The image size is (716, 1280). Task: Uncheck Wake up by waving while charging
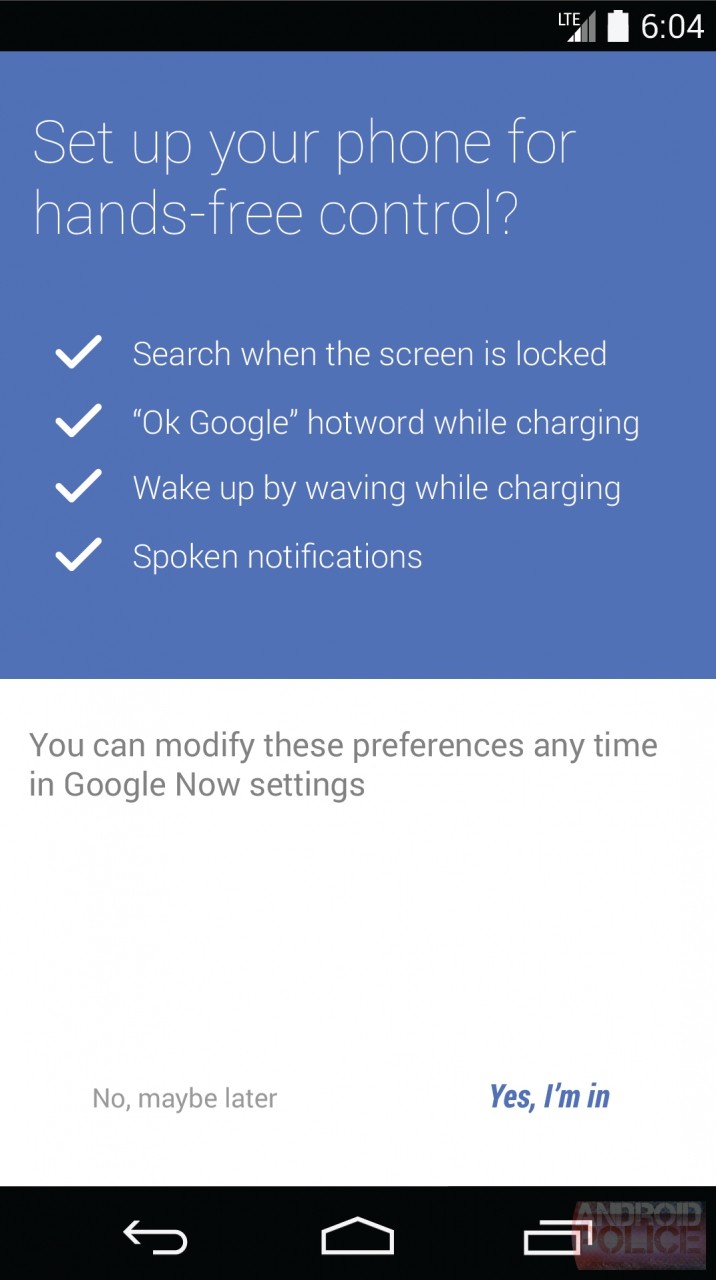pos(78,489)
